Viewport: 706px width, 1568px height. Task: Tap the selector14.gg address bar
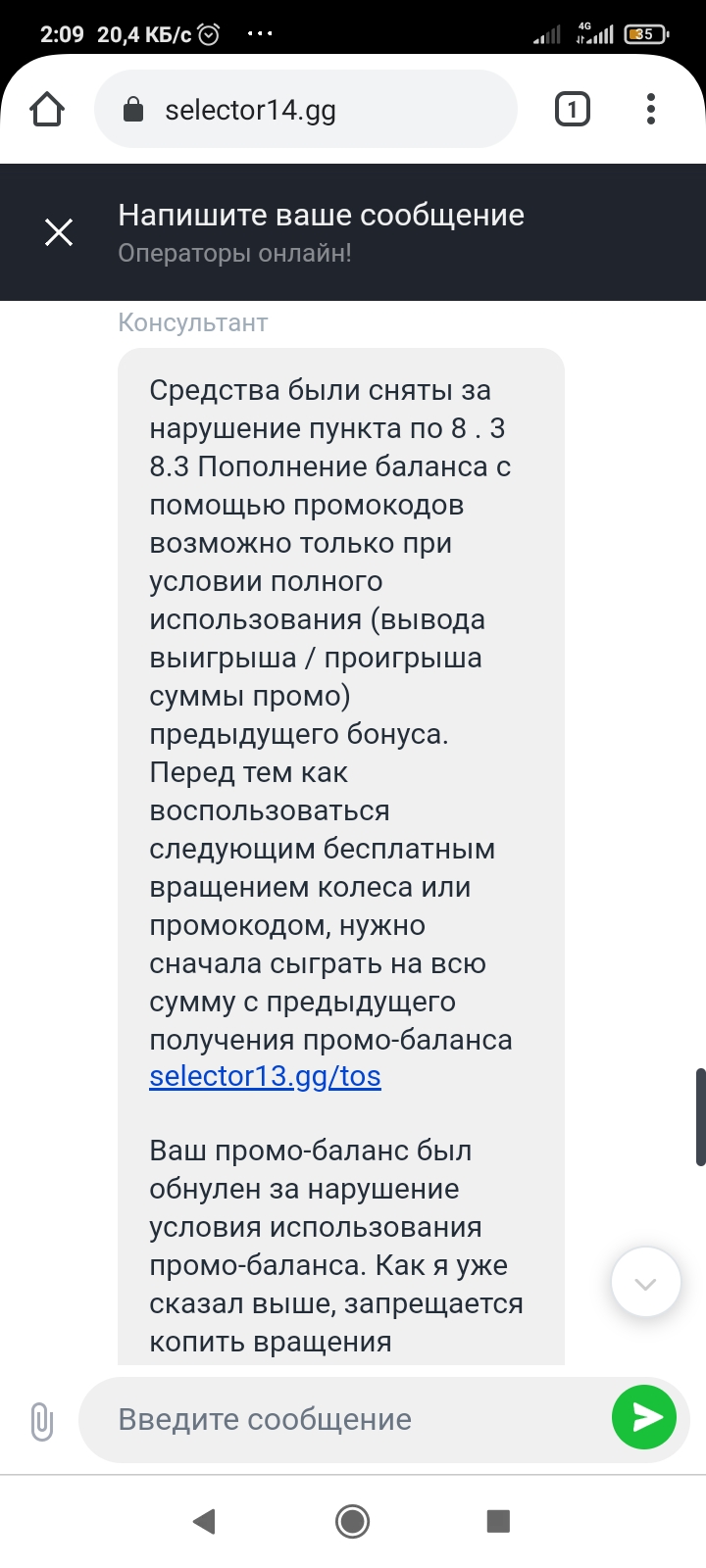point(304,110)
